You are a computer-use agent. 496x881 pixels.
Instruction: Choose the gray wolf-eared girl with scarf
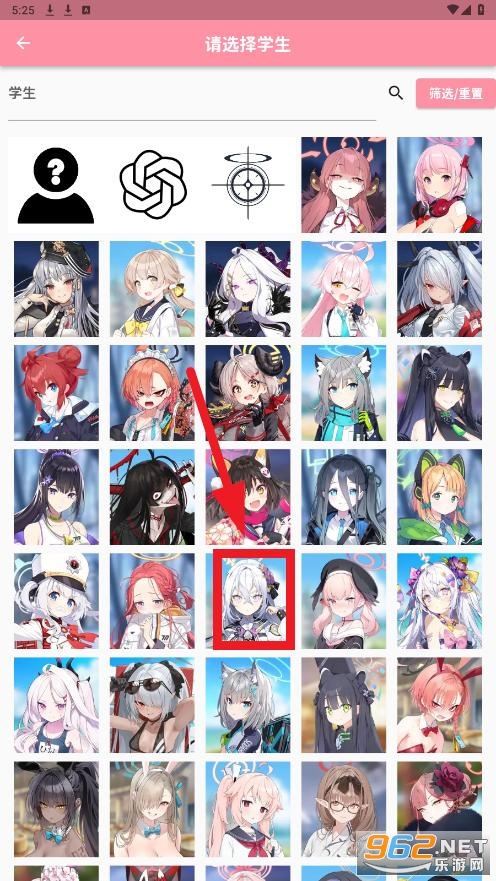[344, 393]
